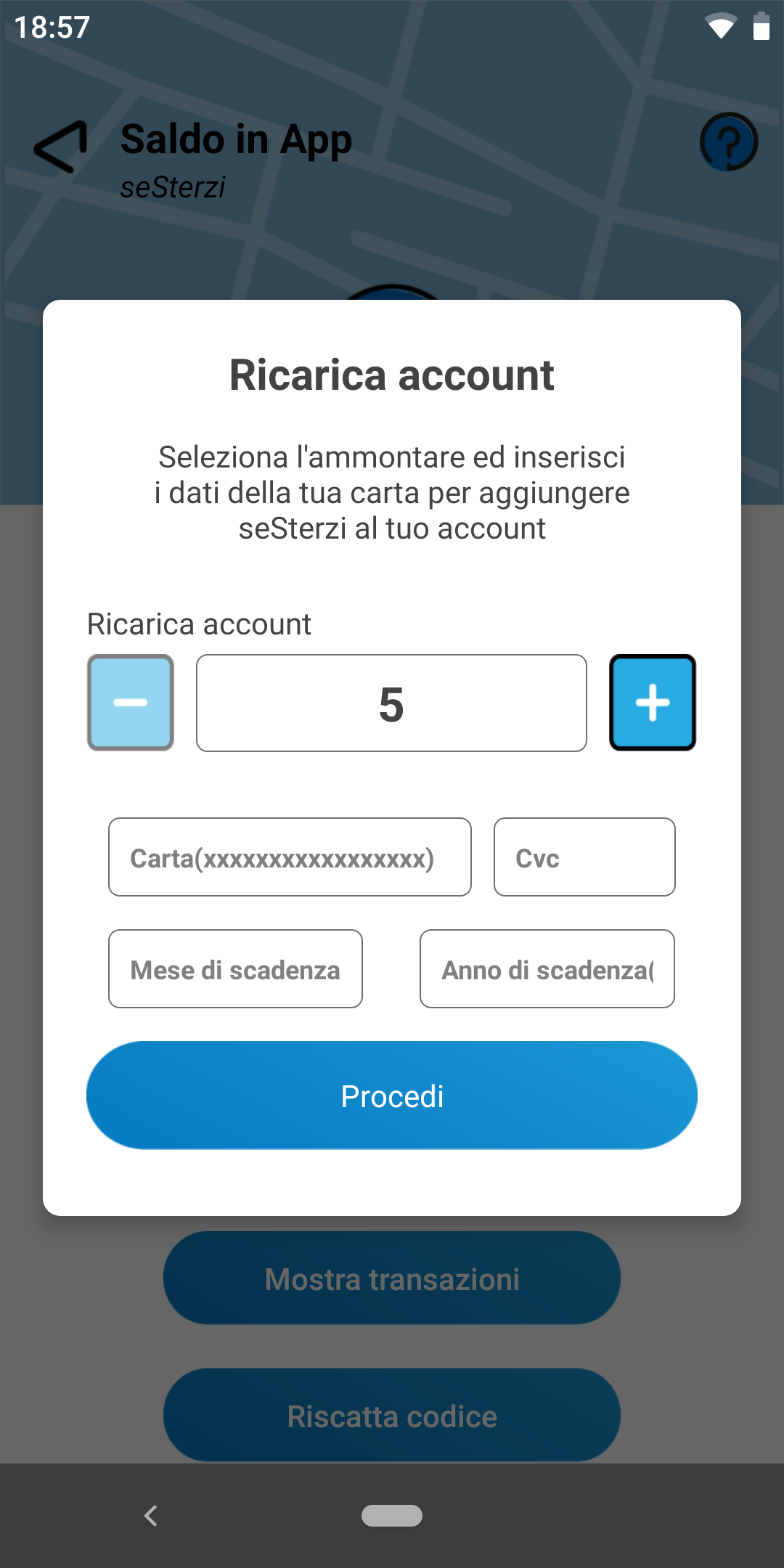Select the Mese di scadenza field
784x1568 pixels.
(x=235, y=969)
